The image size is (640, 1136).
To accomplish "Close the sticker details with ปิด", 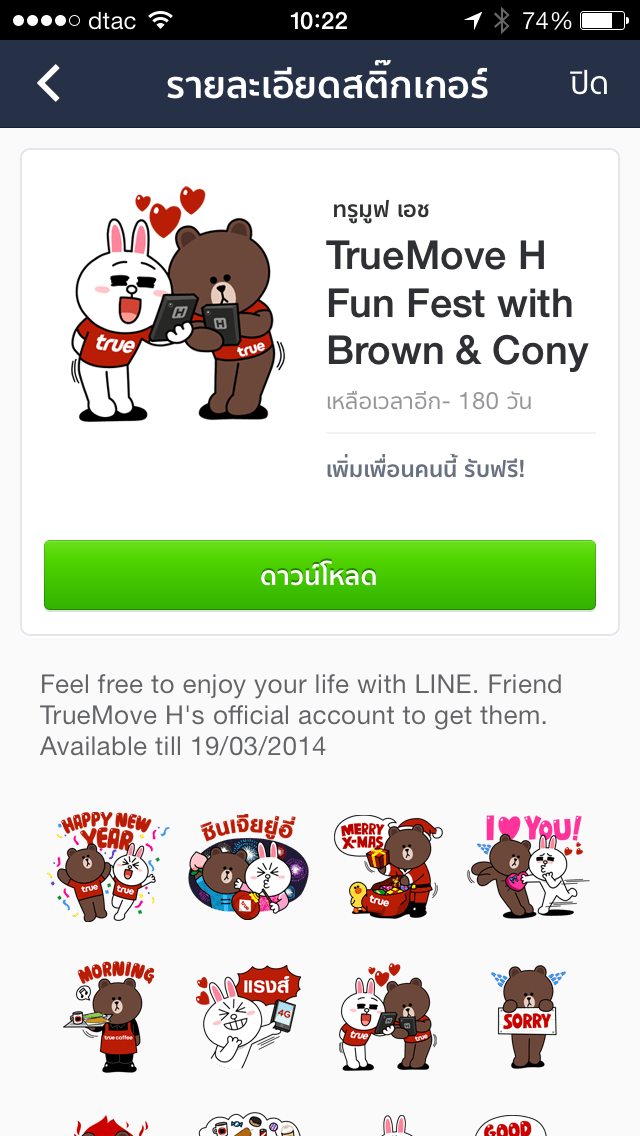I will [588, 84].
